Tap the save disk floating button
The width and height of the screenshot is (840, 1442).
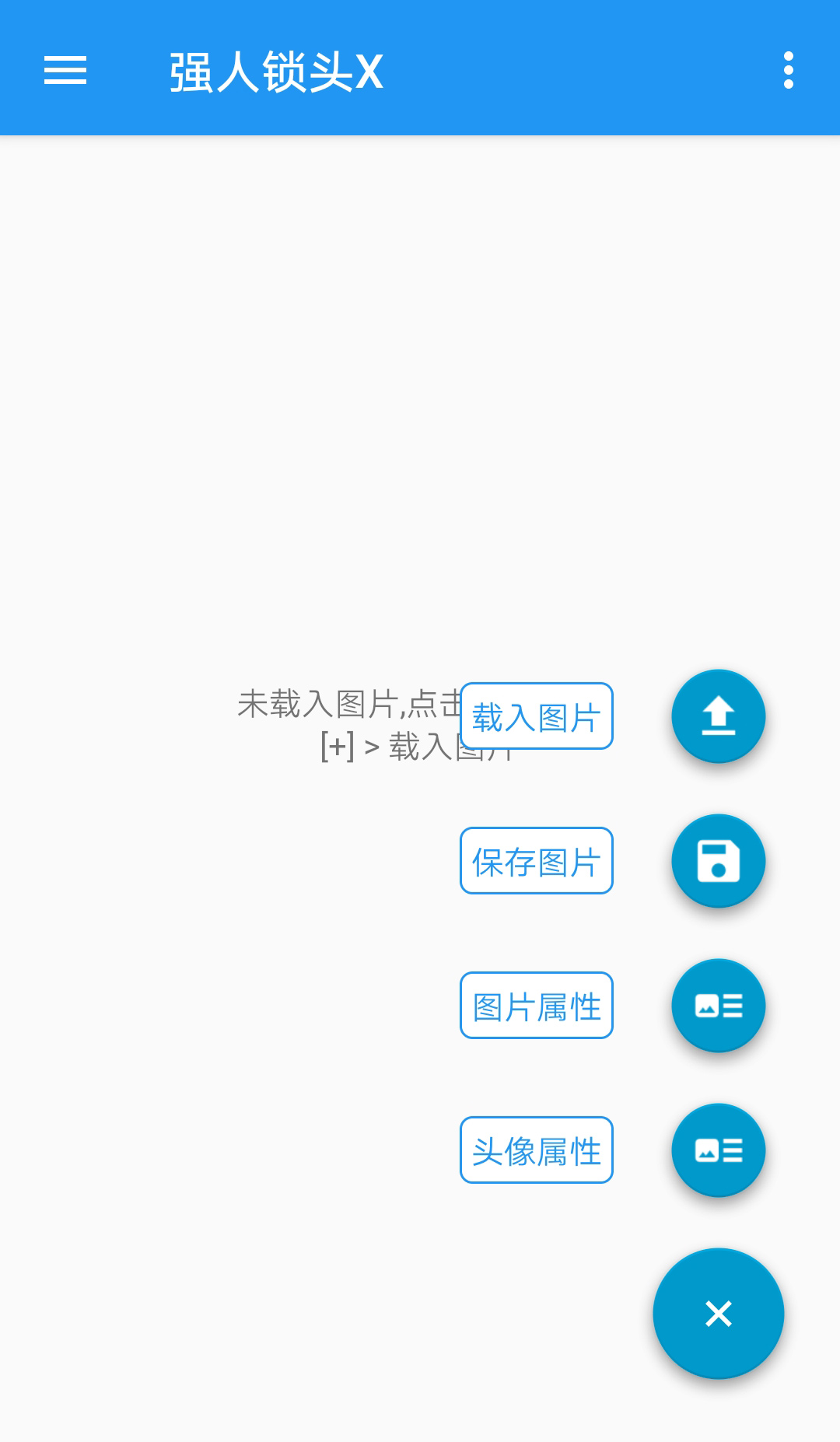(x=718, y=861)
